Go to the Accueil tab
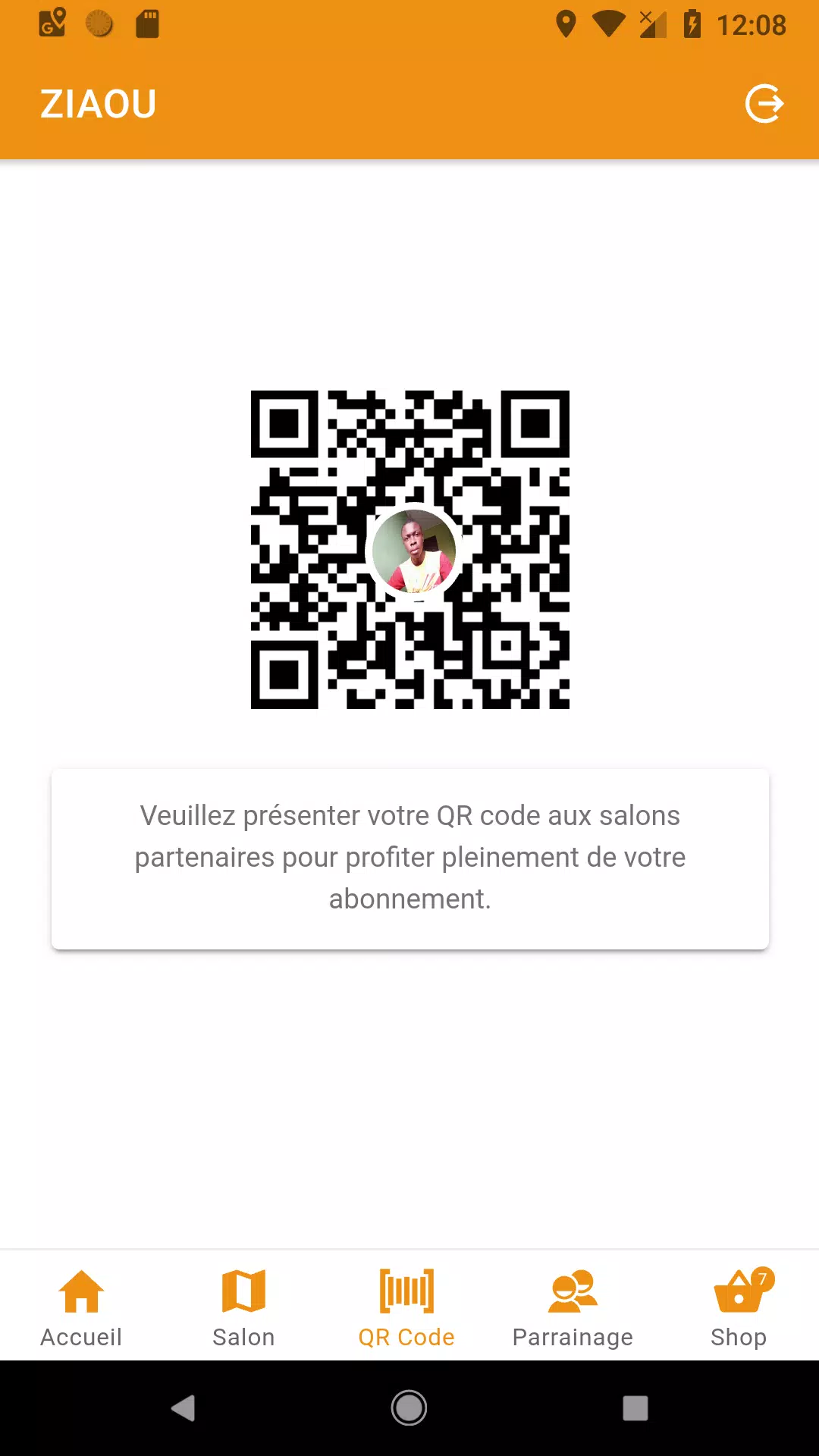 click(x=81, y=1307)
